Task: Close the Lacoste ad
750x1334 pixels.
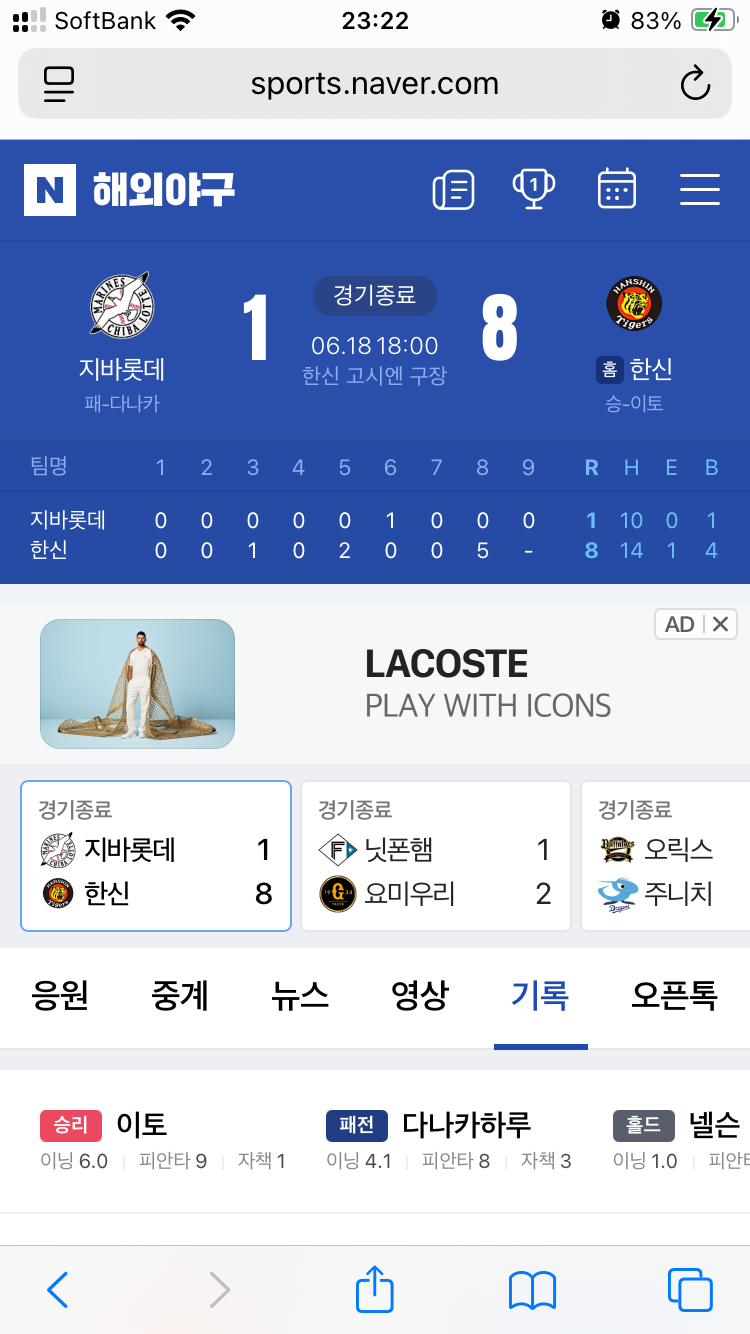Action: pyautogui.click(x=721, y=625)
